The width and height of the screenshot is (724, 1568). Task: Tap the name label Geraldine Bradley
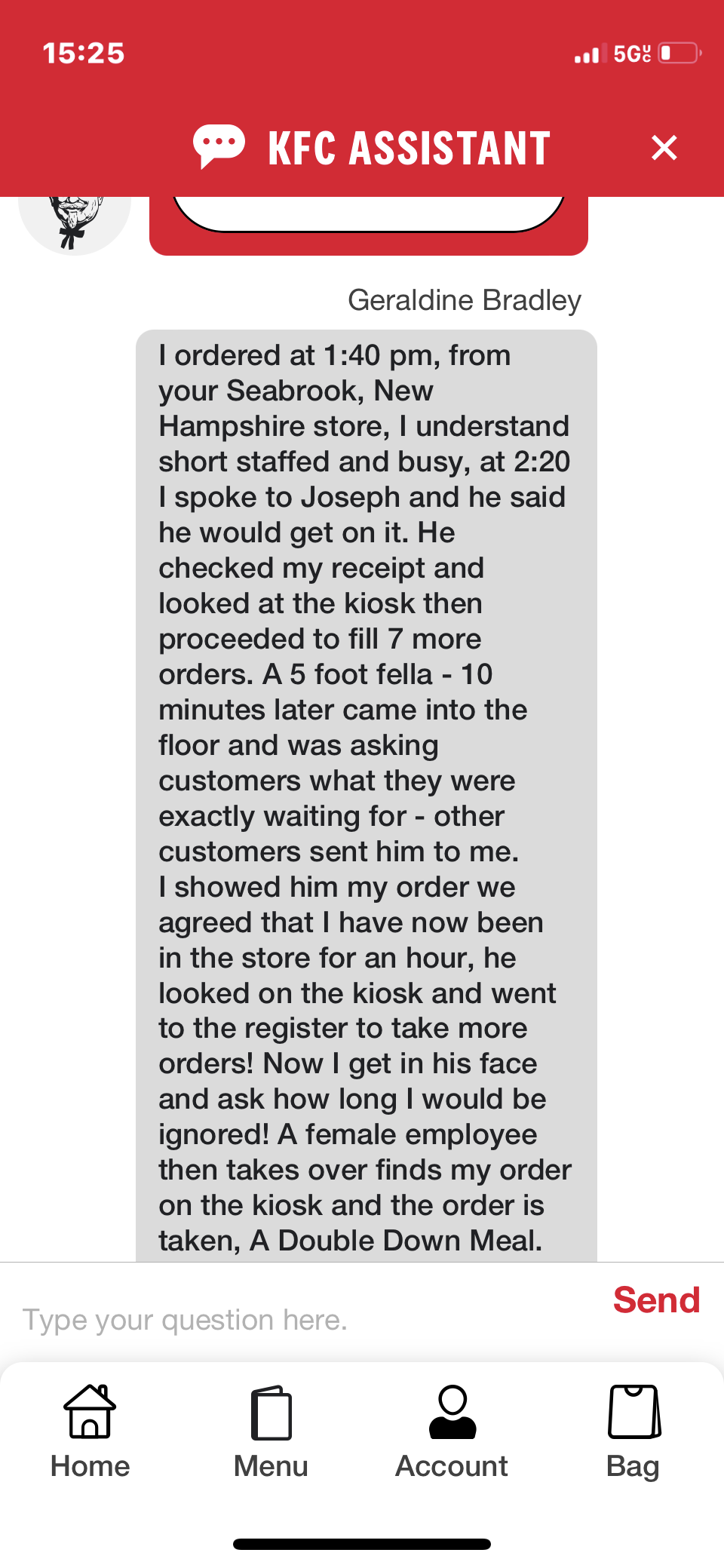[465, 299]
